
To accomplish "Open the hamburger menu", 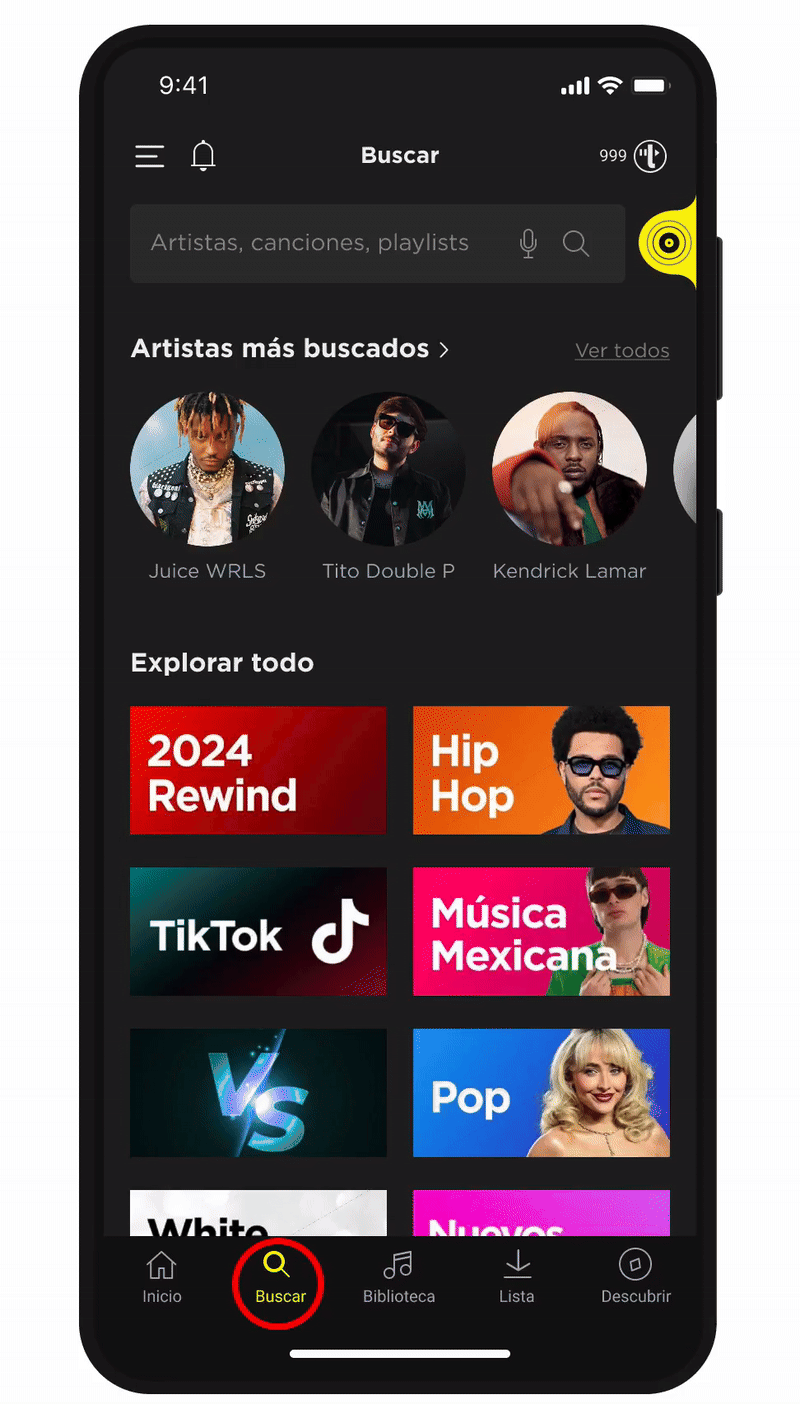I will point(149,156).
